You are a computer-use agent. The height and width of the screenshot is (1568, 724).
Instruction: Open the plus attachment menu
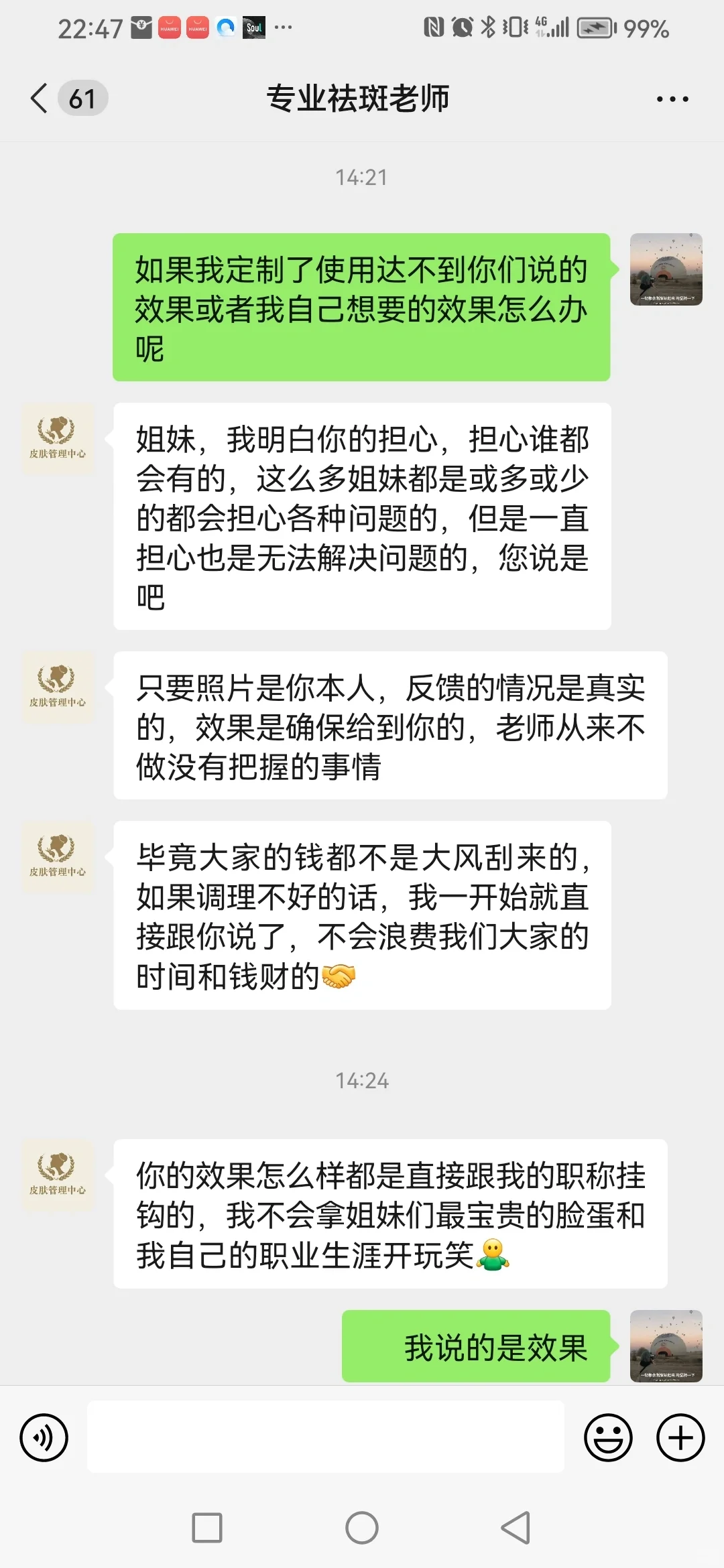click(x=680, y=1437)
